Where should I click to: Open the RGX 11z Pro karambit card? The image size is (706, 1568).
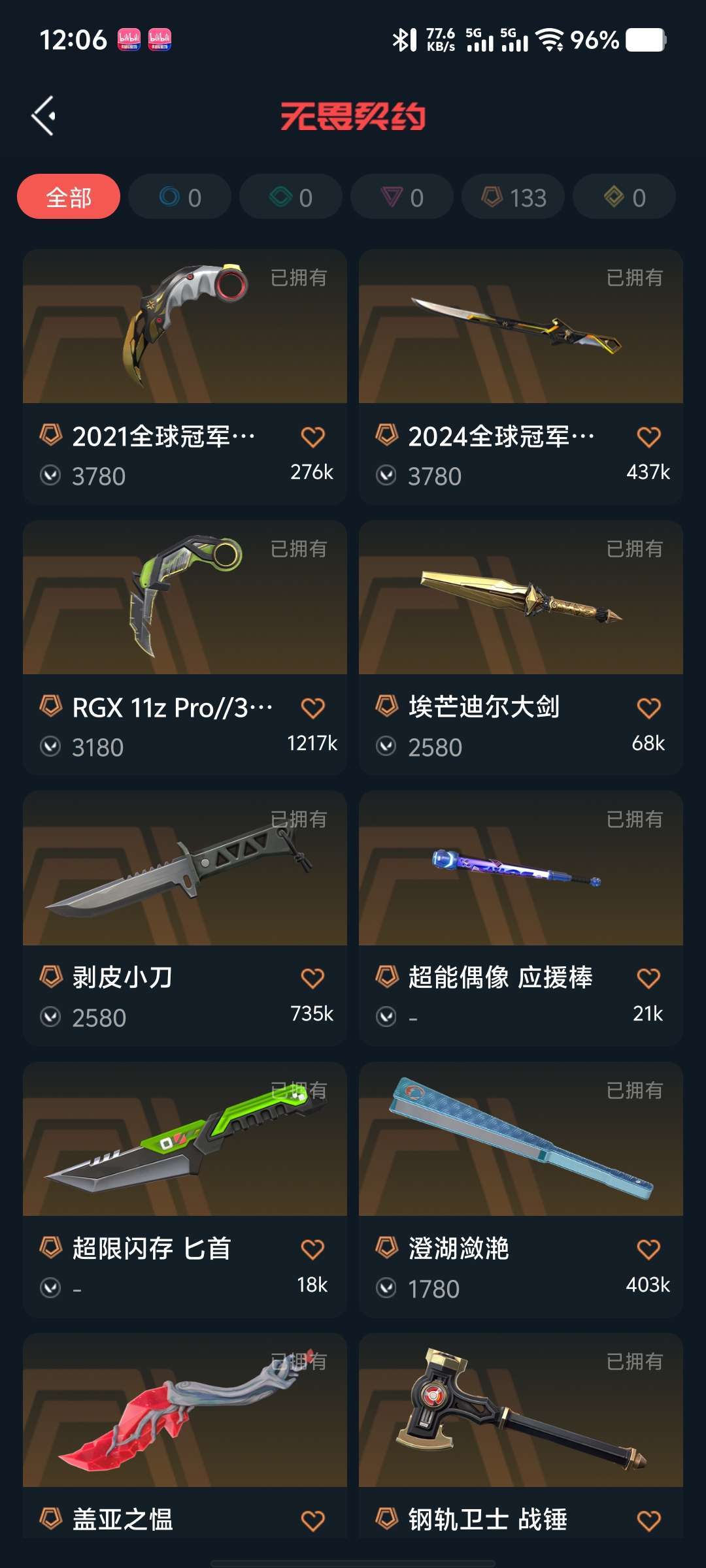(184, 598)
